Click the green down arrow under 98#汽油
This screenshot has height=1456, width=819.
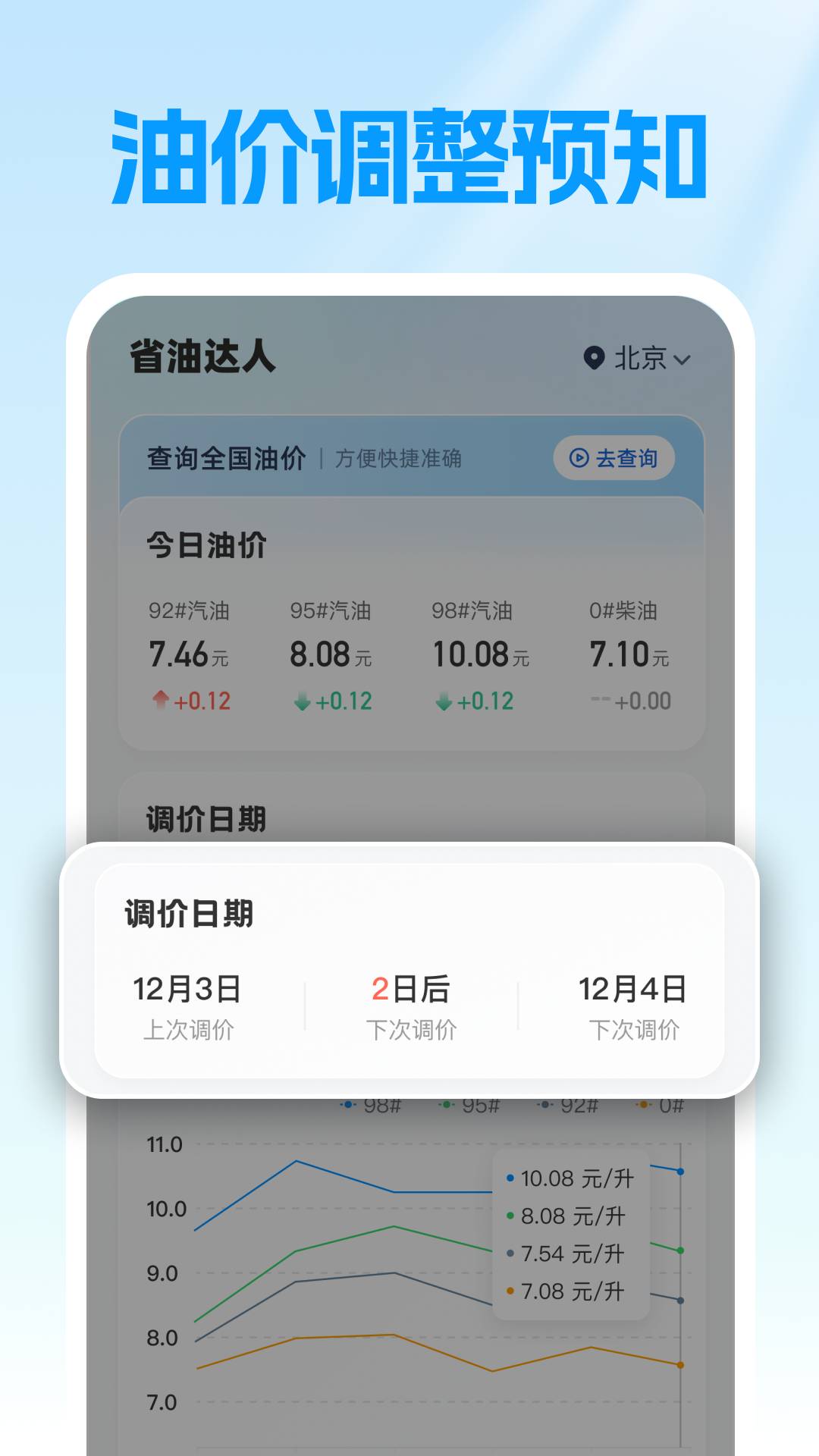coord(444,701)
